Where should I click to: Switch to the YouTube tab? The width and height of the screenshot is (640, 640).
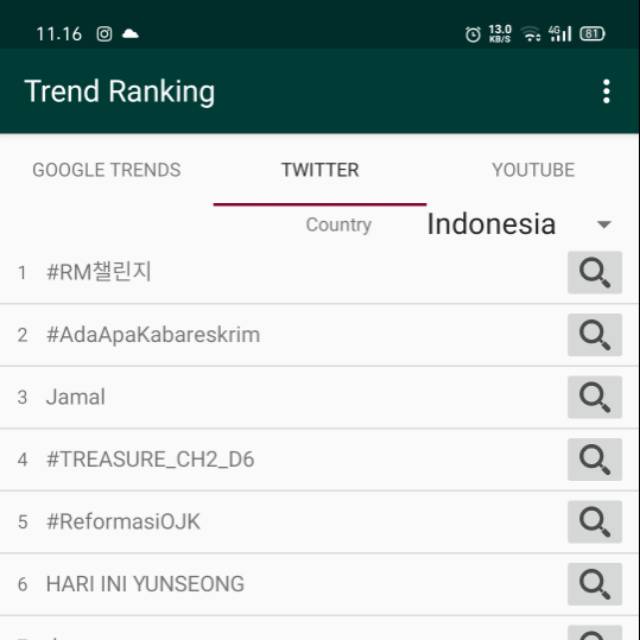click(533, 170)
